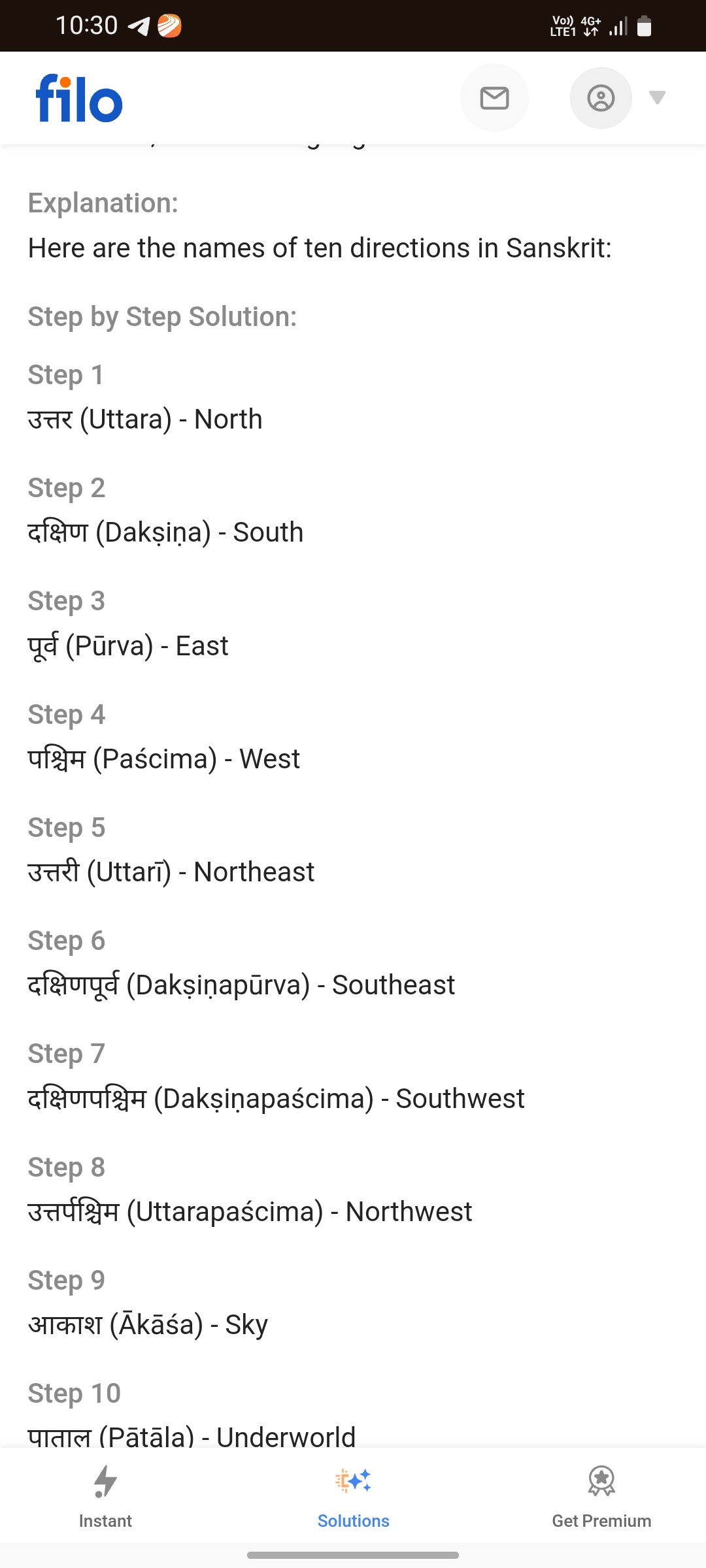
Task: Go to filo home via logo
Action: tap(79, 99)
